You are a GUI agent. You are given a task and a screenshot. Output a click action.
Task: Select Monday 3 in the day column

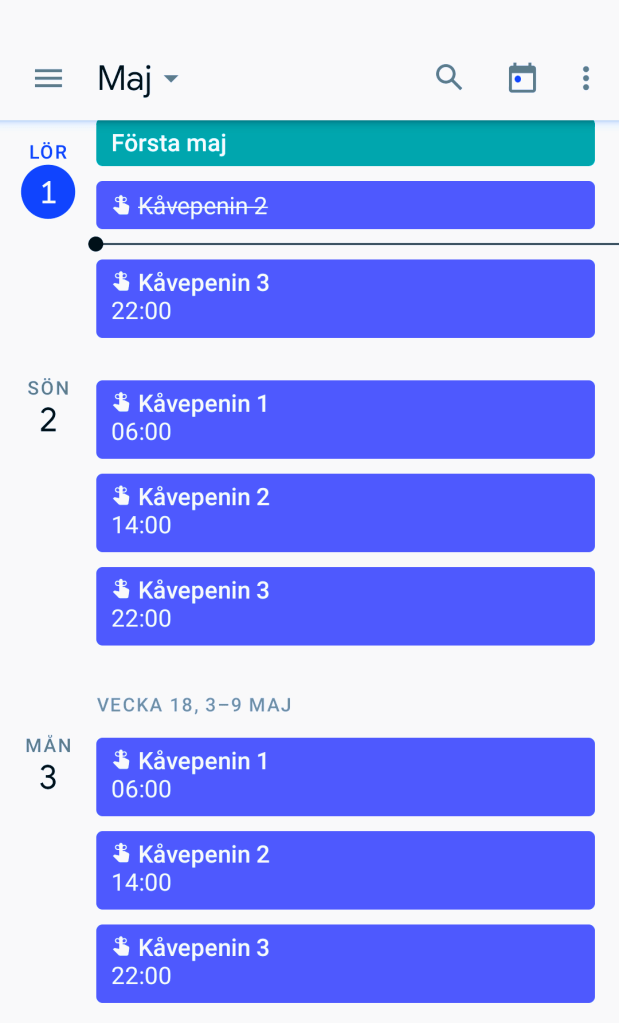[x=48, y=777]
